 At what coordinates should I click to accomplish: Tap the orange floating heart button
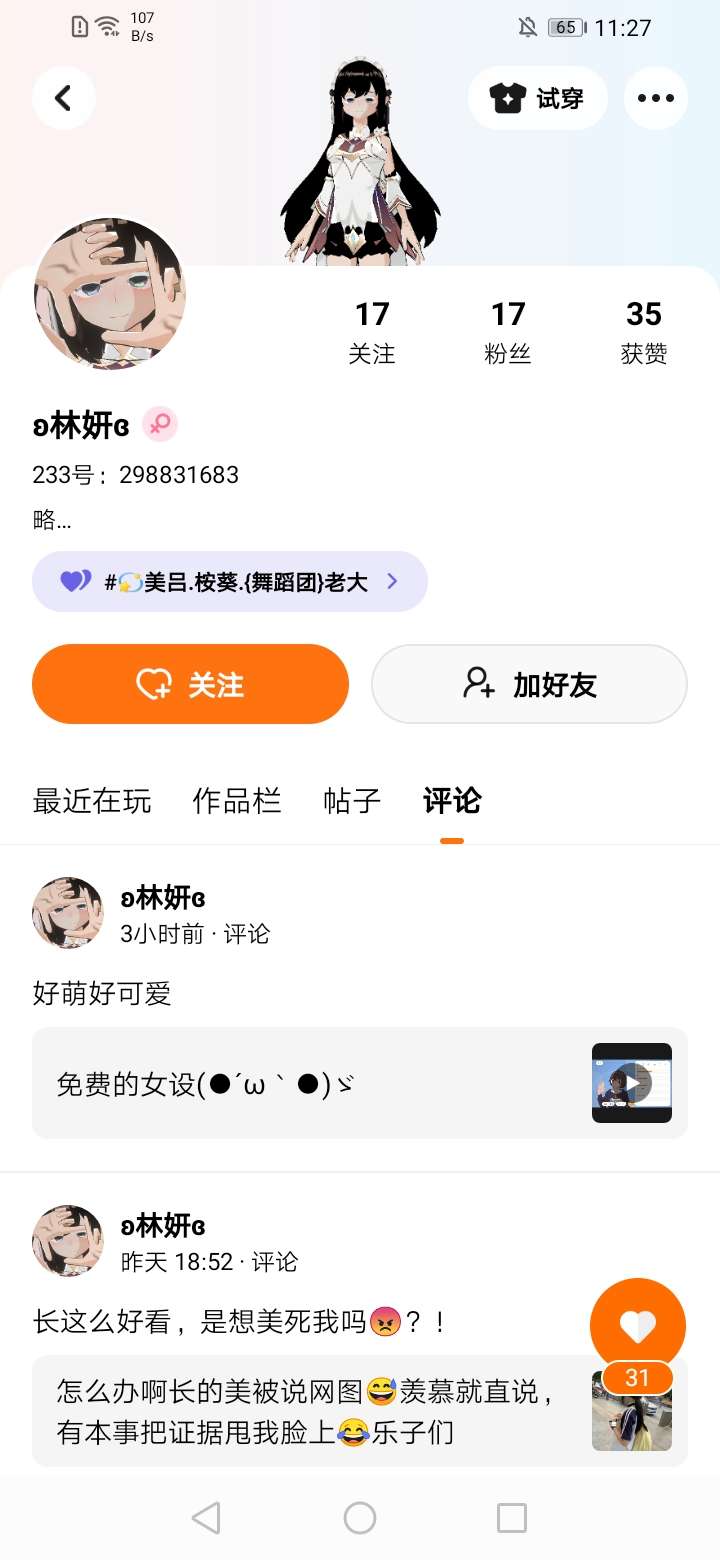click(x=638, y=1325)
